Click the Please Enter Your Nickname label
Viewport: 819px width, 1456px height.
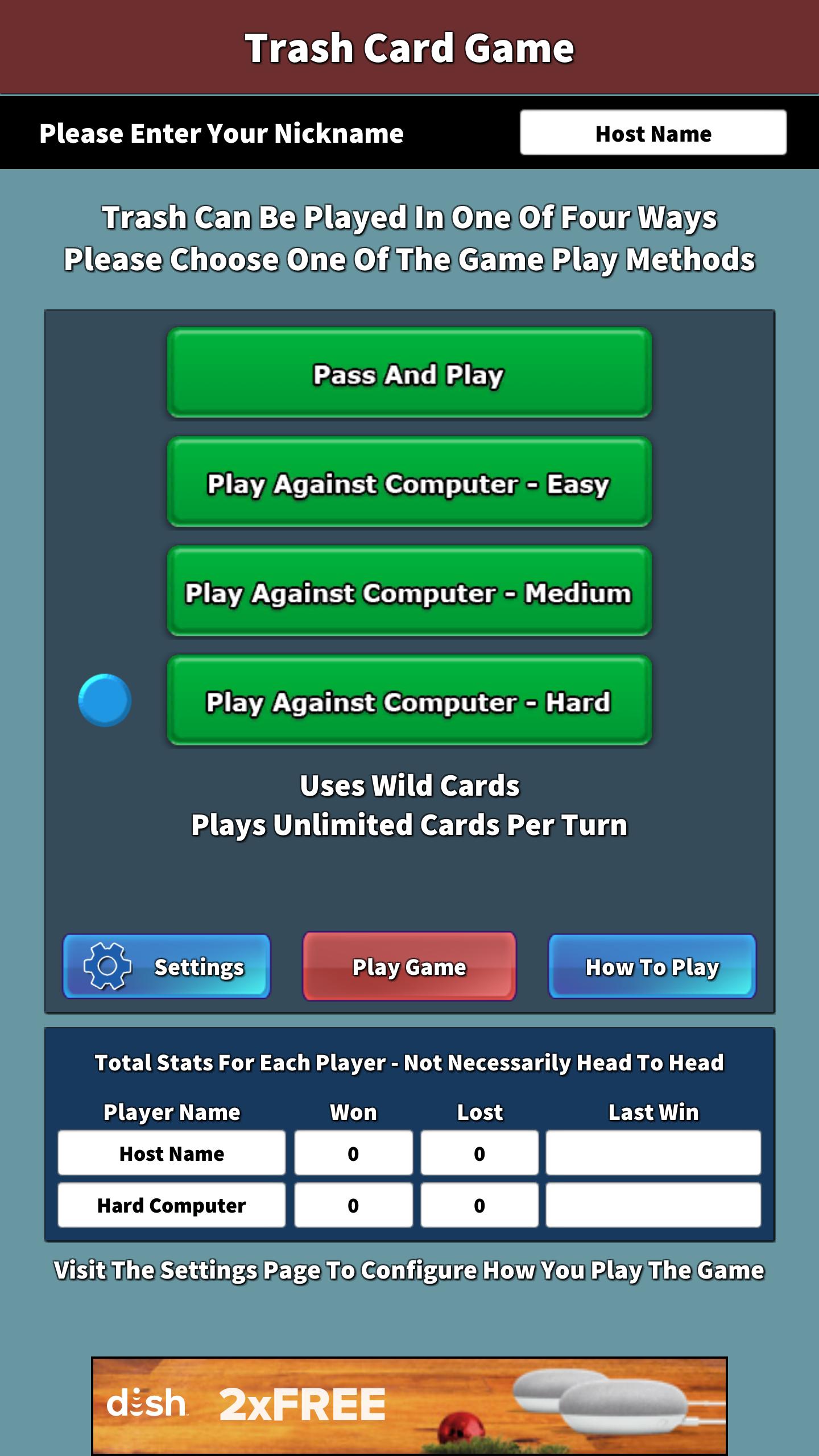point(221,134)
